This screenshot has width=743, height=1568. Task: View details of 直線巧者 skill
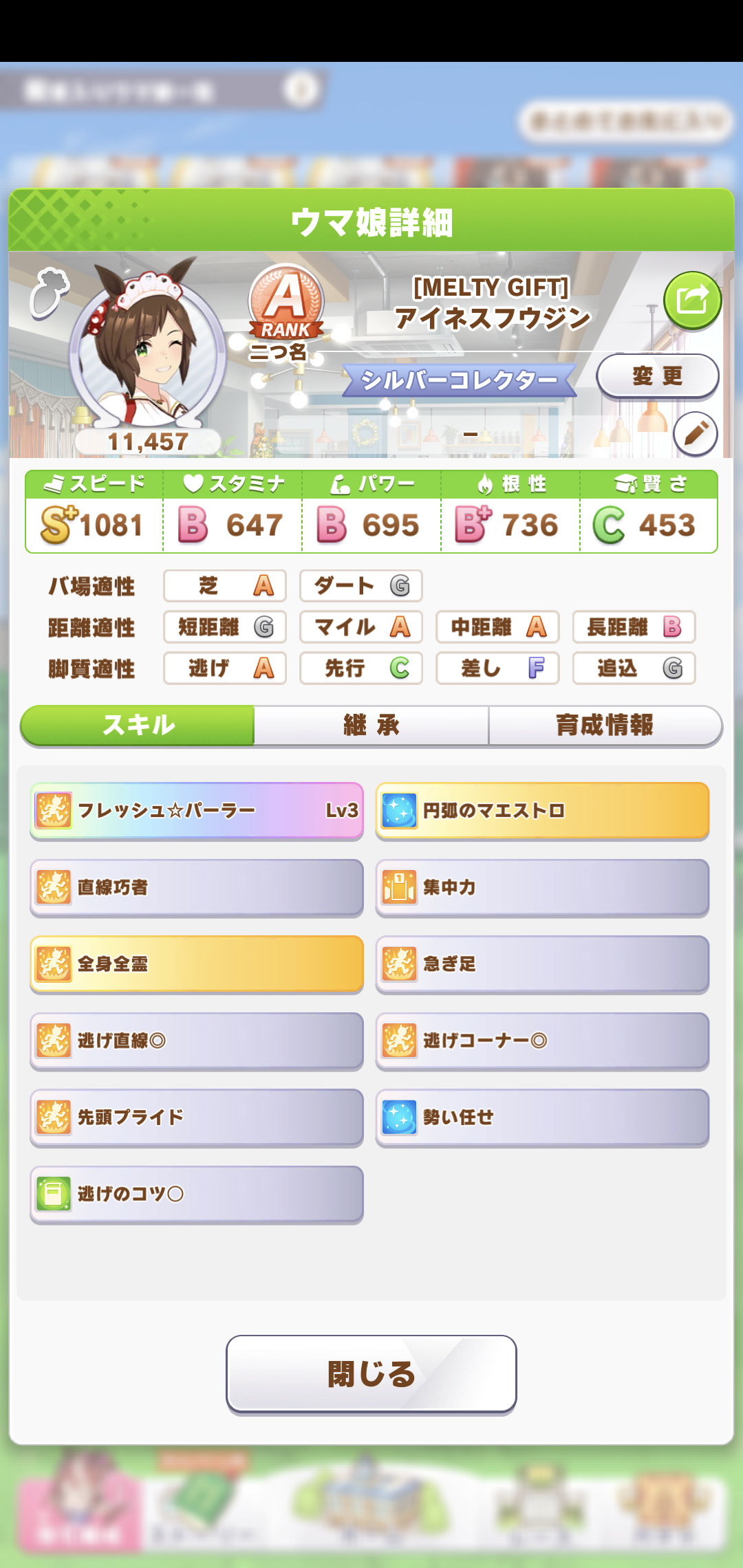(197, 887)
